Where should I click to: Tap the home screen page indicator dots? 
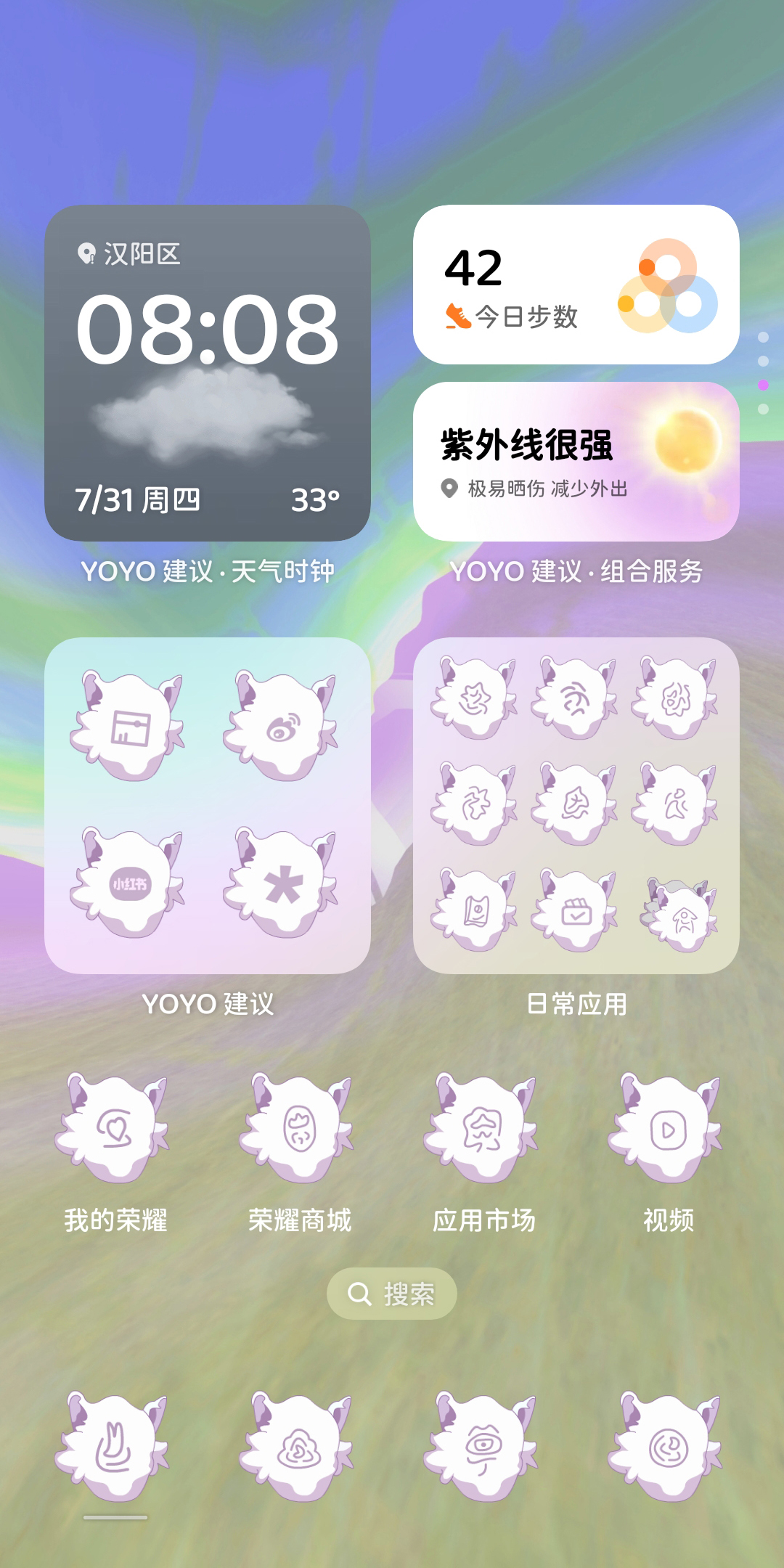click(763, 373)
